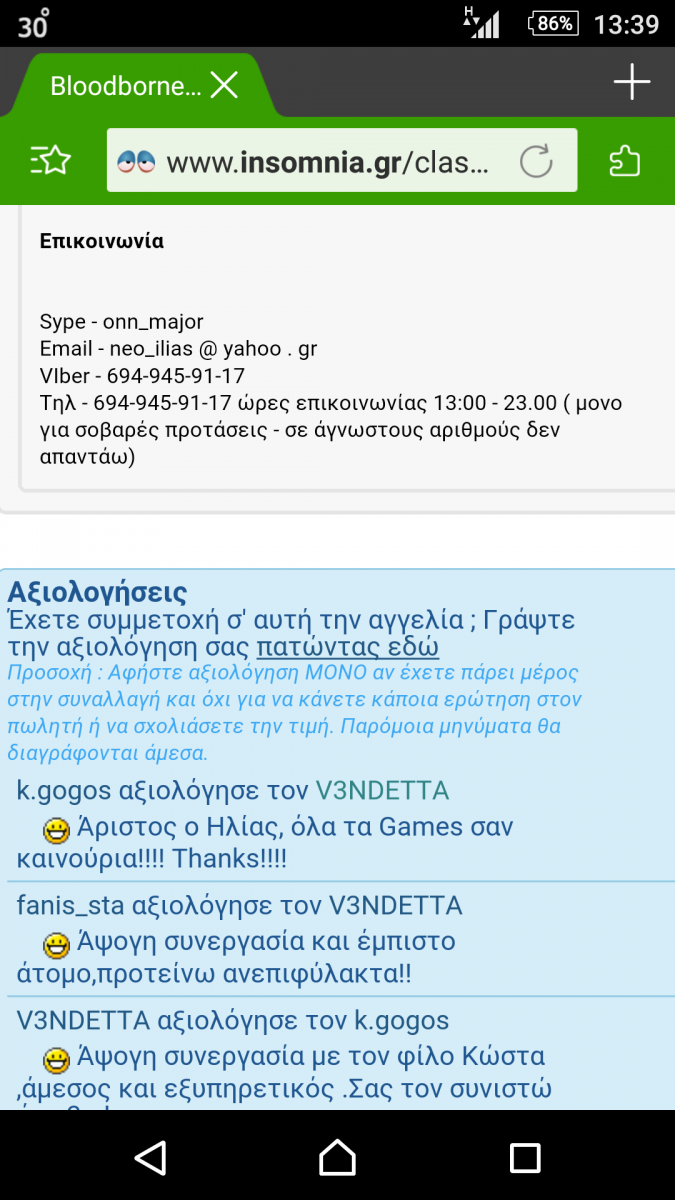Close the Bloodborne browser tab
This screenshot has width=675, height=1200.
[224, 85]
